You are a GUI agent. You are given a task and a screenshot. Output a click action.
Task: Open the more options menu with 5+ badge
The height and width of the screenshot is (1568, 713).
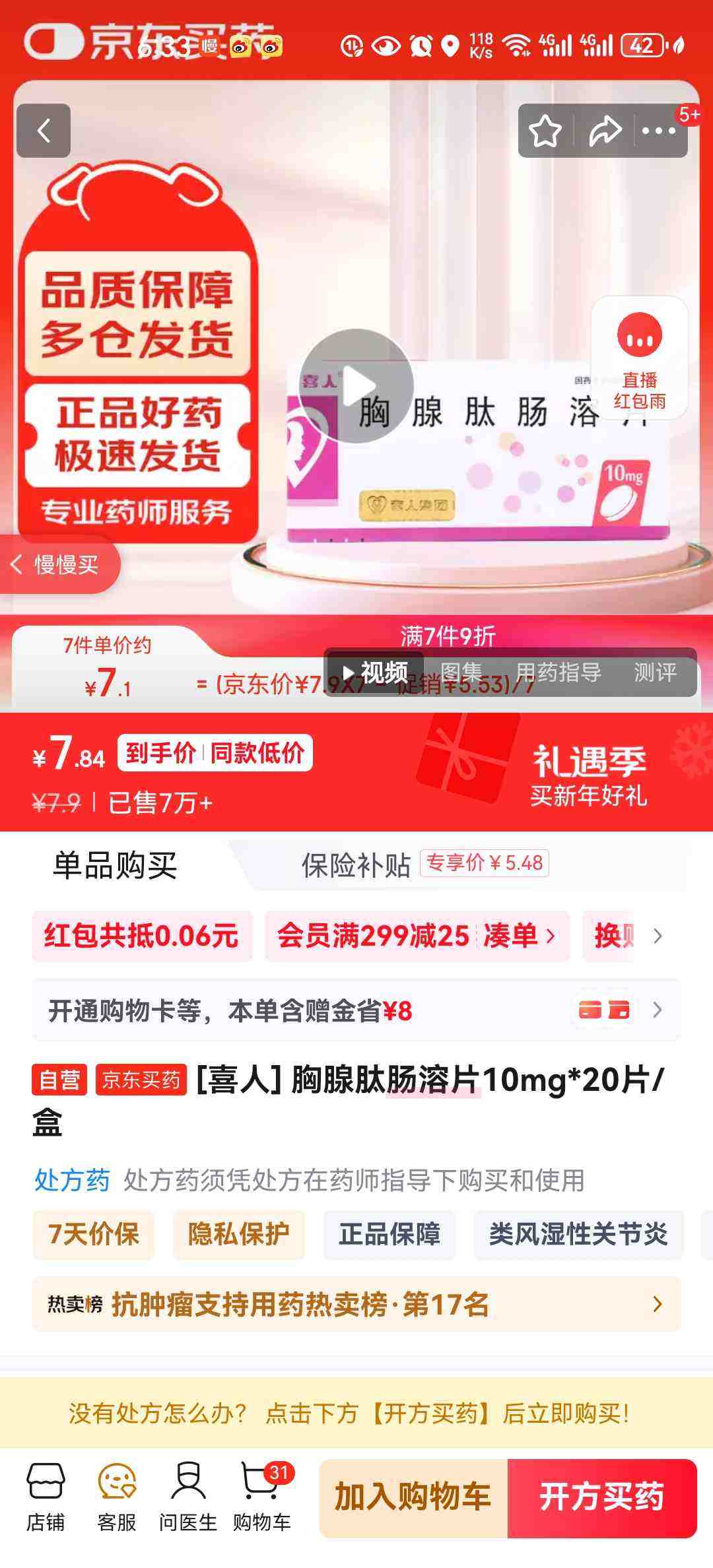[x=658, y=131]
